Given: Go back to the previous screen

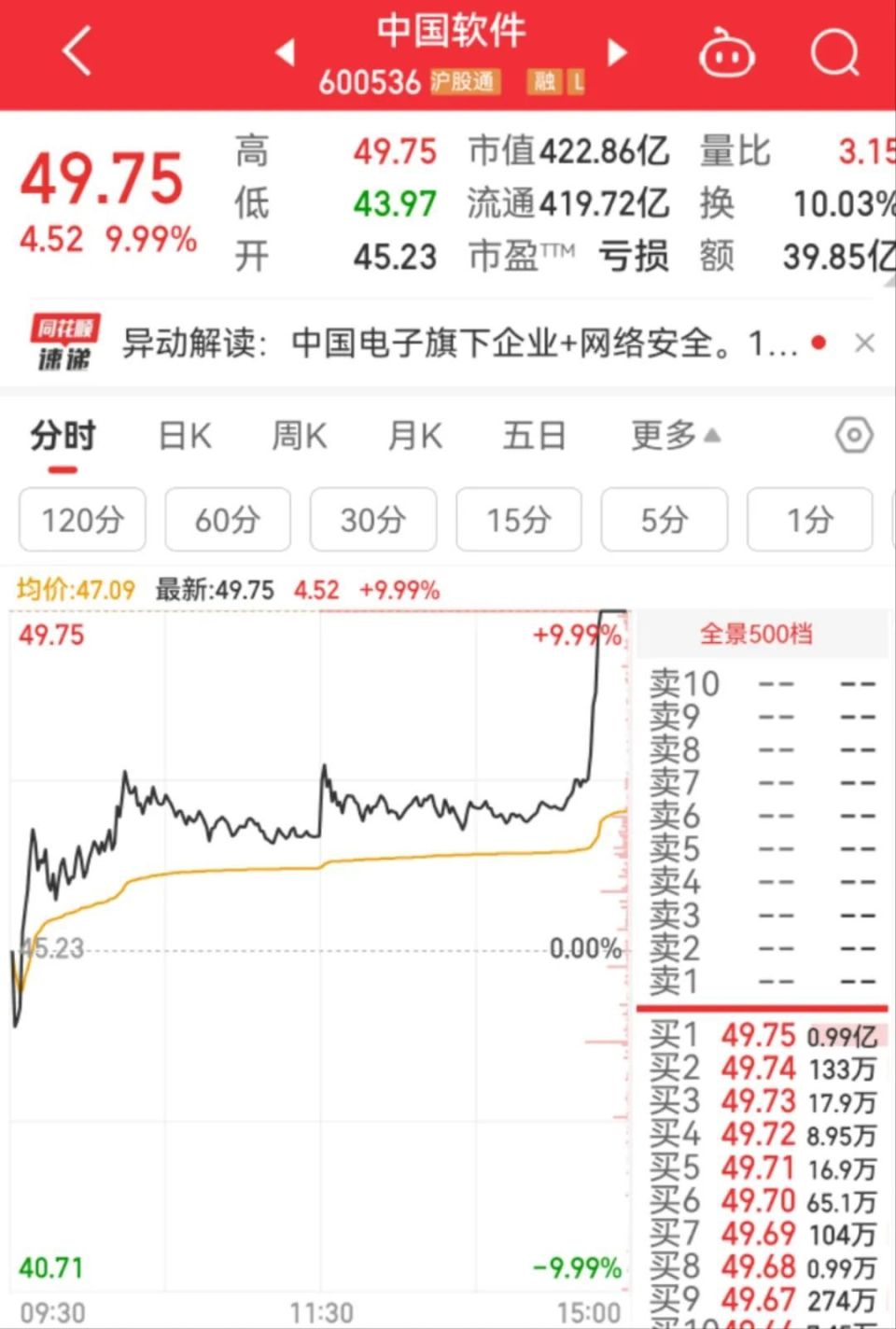Looking at the screenshot, I should tap(77, 50).
